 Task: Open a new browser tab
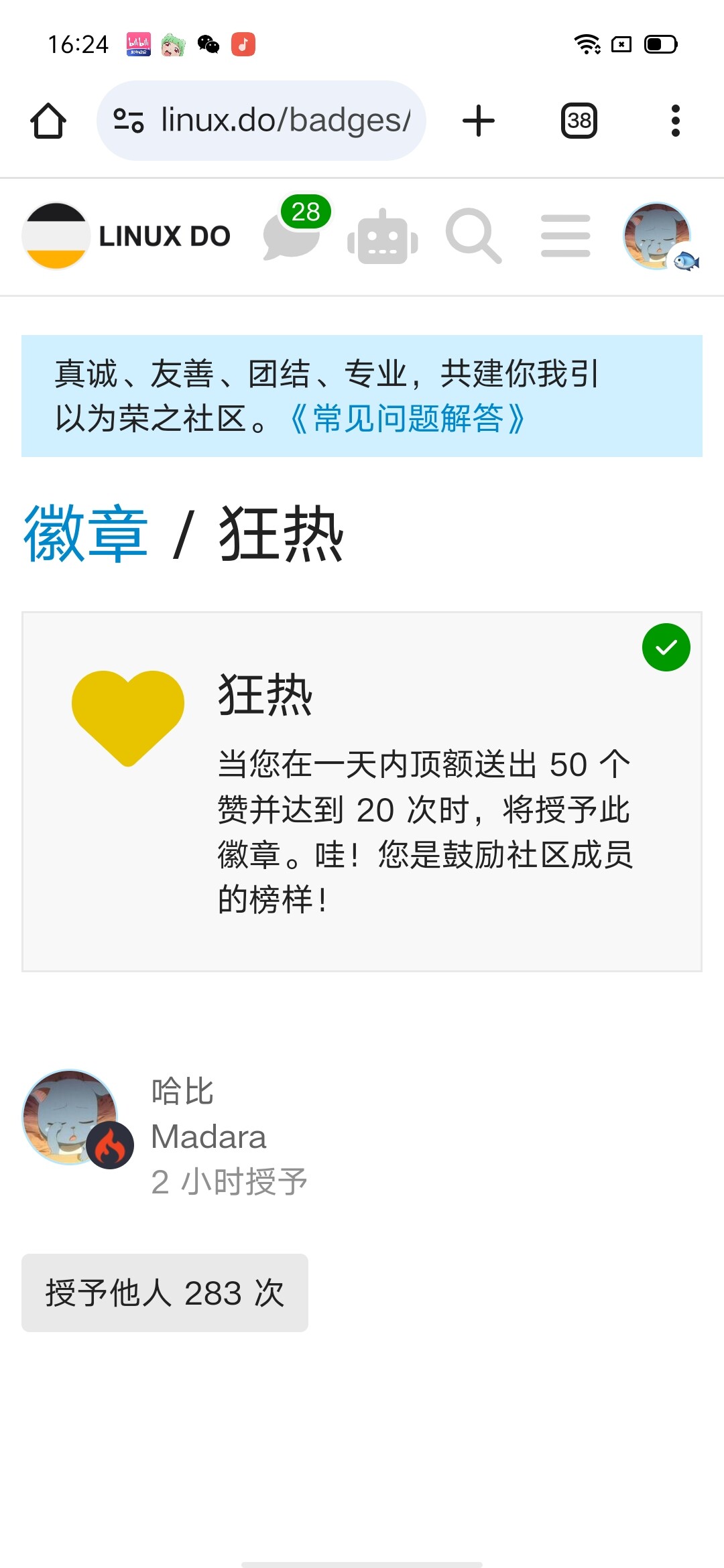[479, 121]
